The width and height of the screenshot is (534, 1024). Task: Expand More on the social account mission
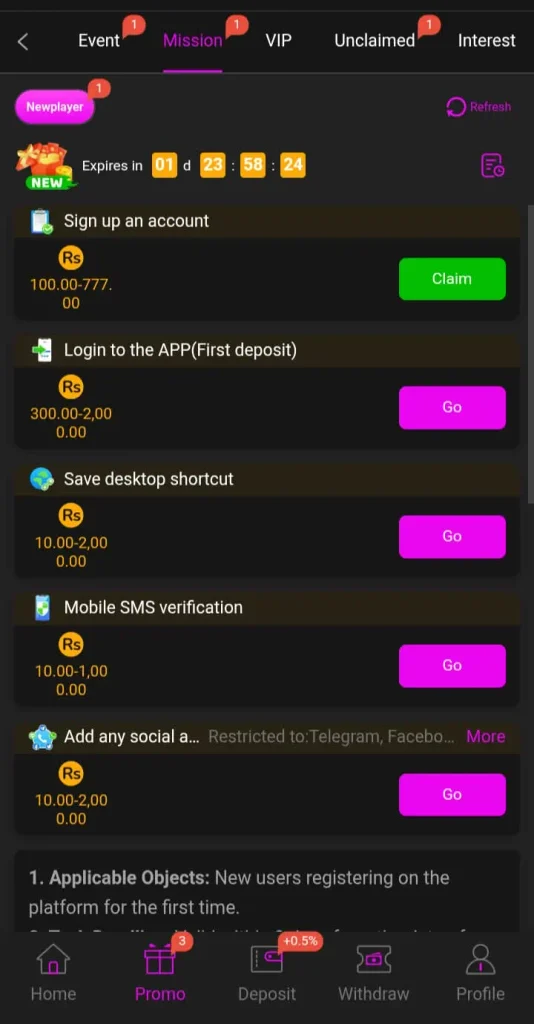coord(486,737)
